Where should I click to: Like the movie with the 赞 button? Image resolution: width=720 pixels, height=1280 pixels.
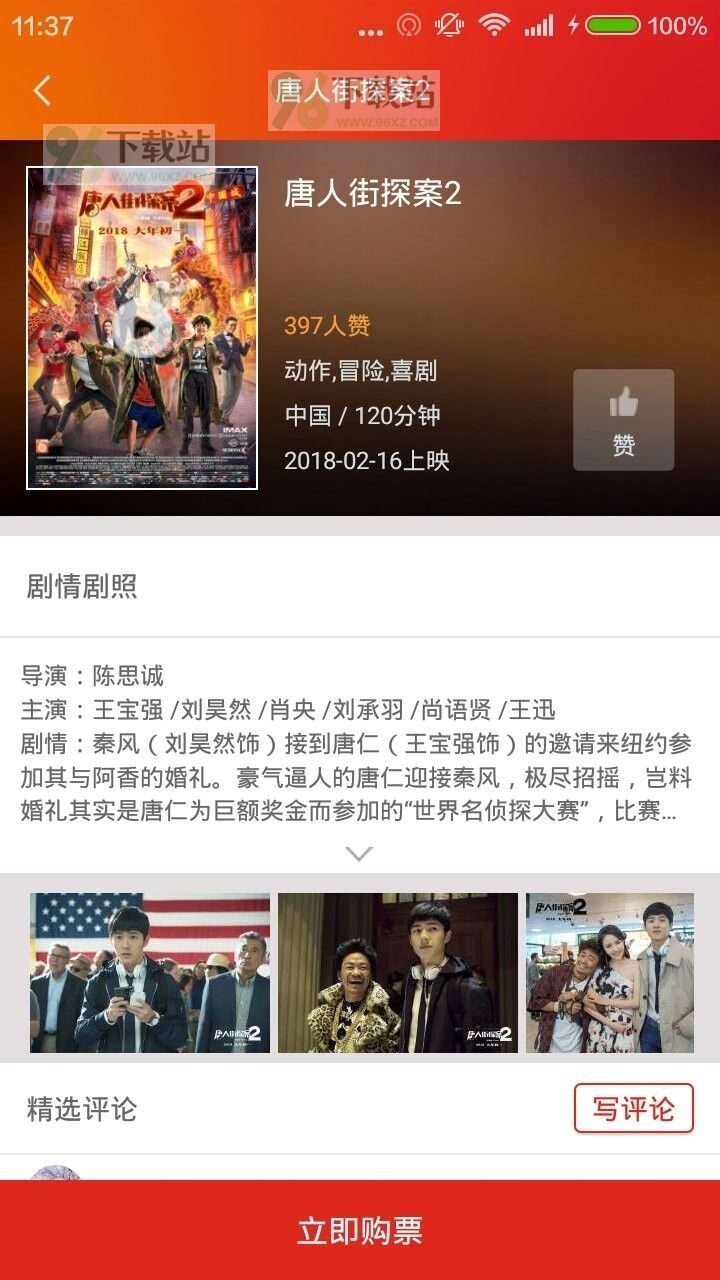(x=623, y=420)
